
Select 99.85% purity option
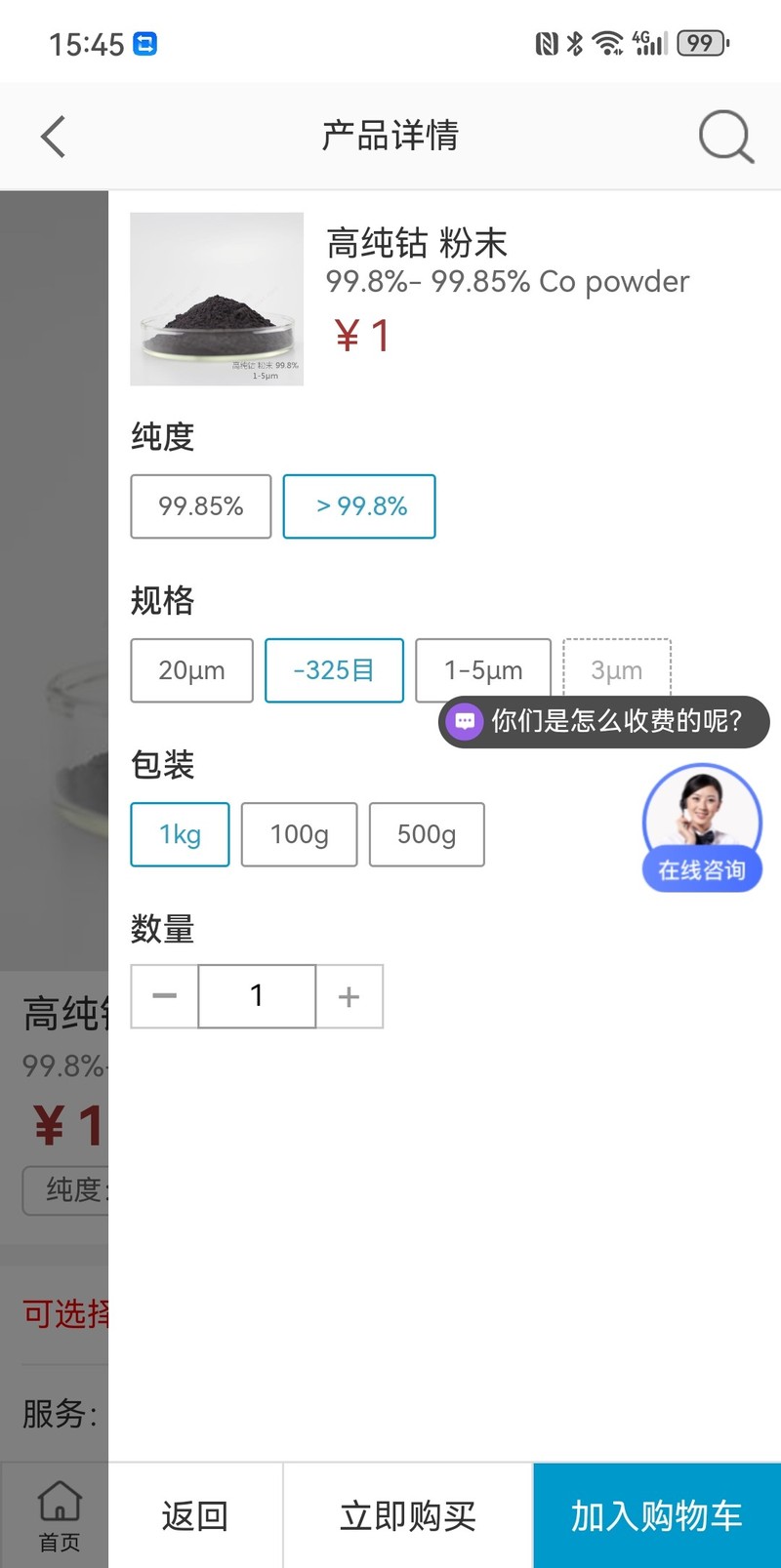tap(201, 506)
